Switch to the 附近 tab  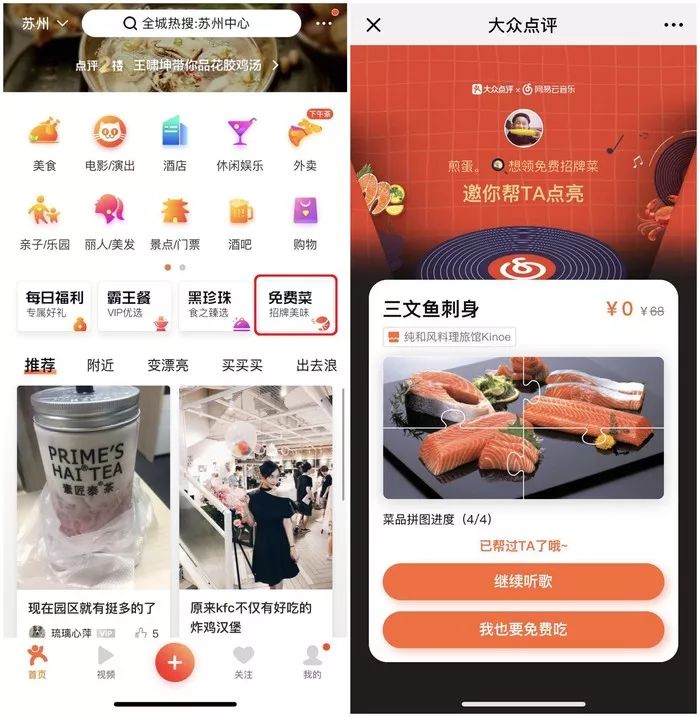click(100, 365)
